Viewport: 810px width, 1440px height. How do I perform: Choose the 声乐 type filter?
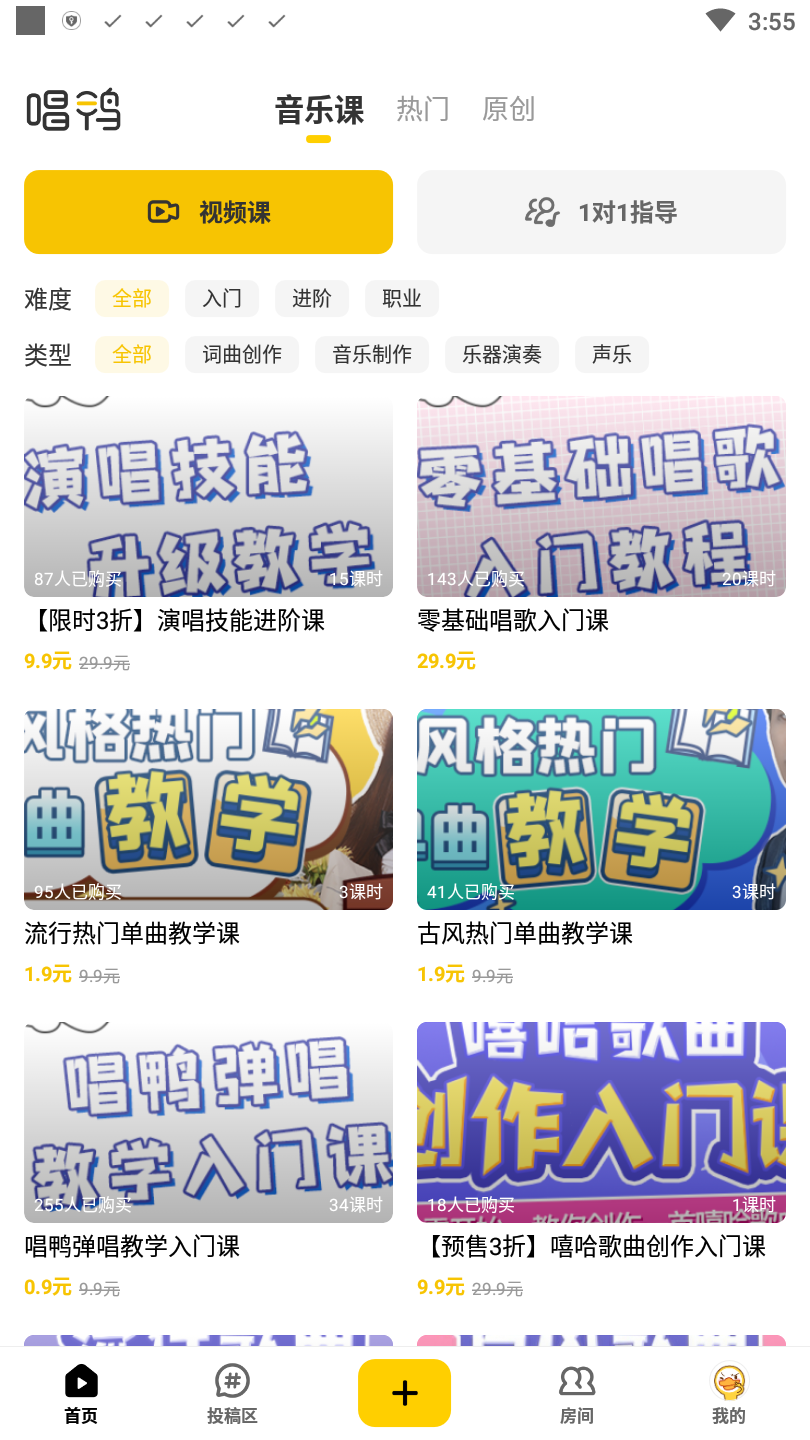[611, 354]
